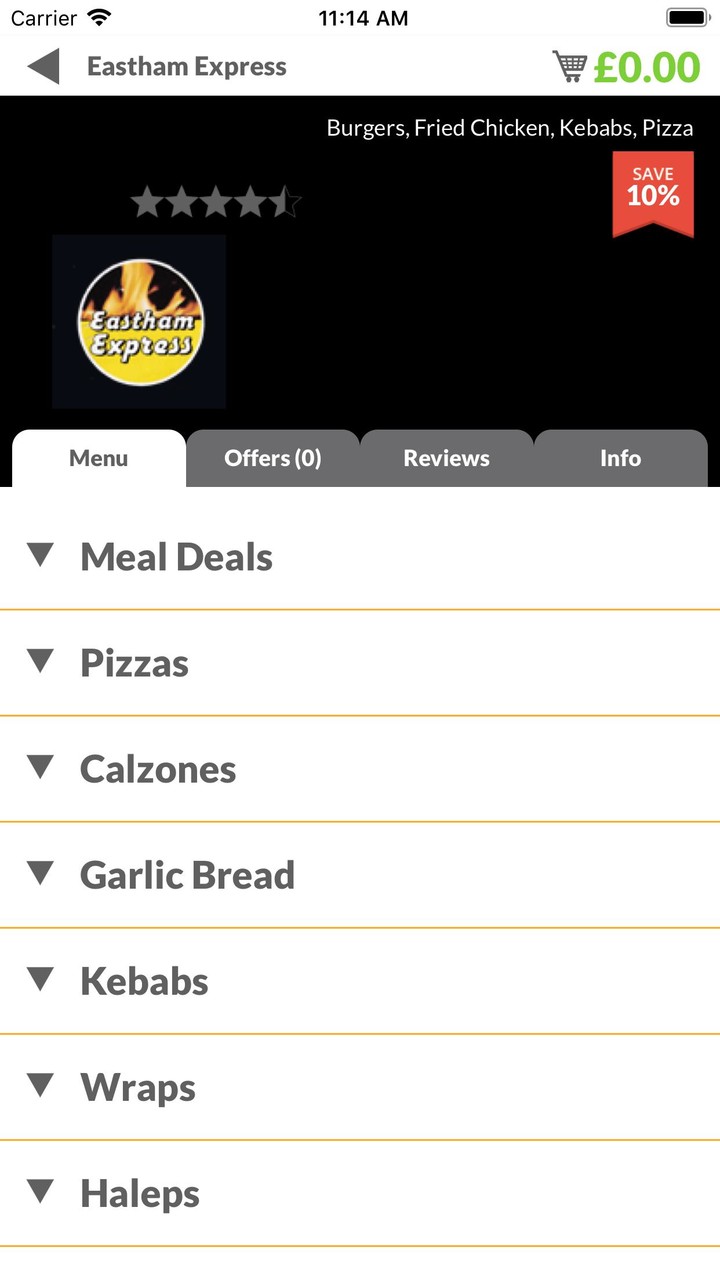Switch to the Offers (0) tab
Viewport: 720px width, 1280px height.
point(273,458)
